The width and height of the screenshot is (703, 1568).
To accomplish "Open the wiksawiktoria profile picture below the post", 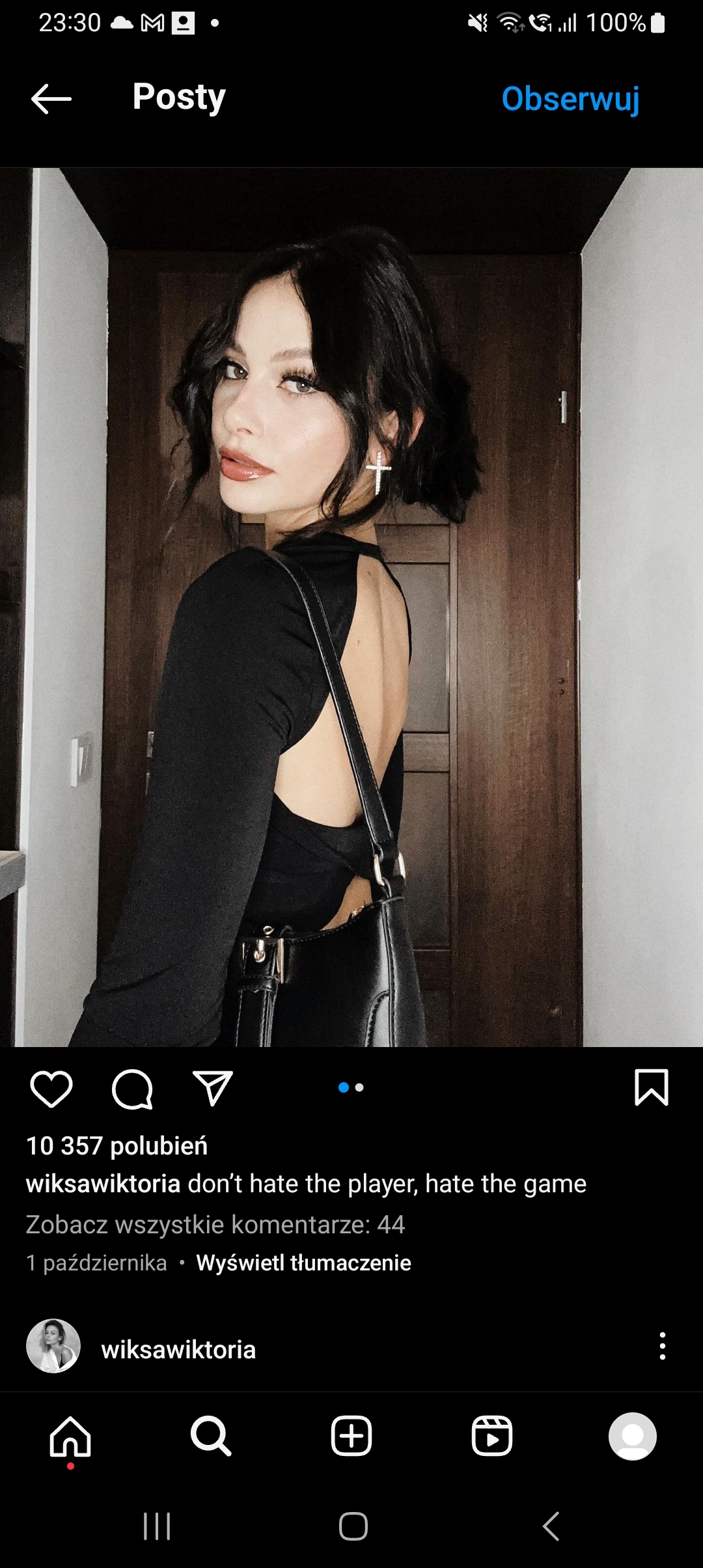I will click(53, 1346).
